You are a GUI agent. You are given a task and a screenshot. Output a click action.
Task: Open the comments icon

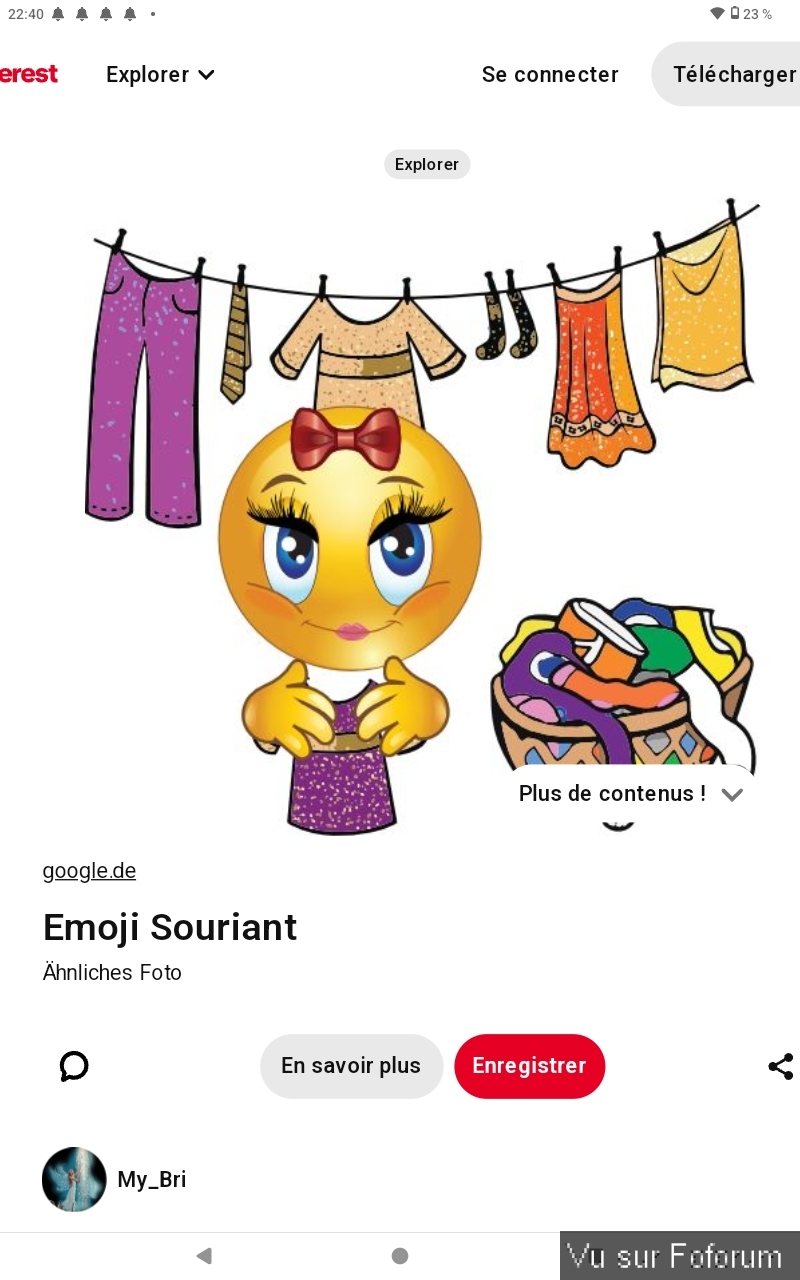click(74, 1066)
